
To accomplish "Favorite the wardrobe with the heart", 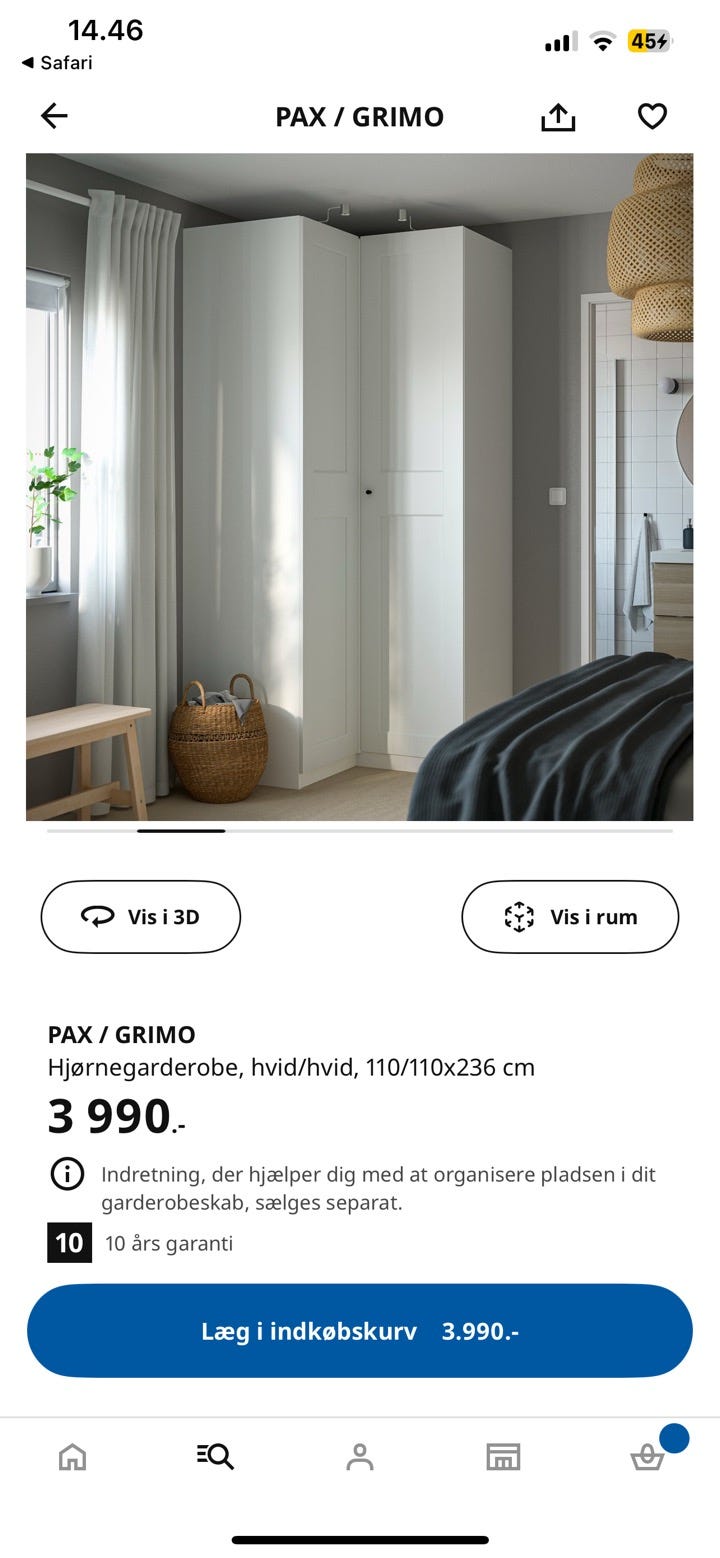I will pyautogui.click(x=652, y=116).
